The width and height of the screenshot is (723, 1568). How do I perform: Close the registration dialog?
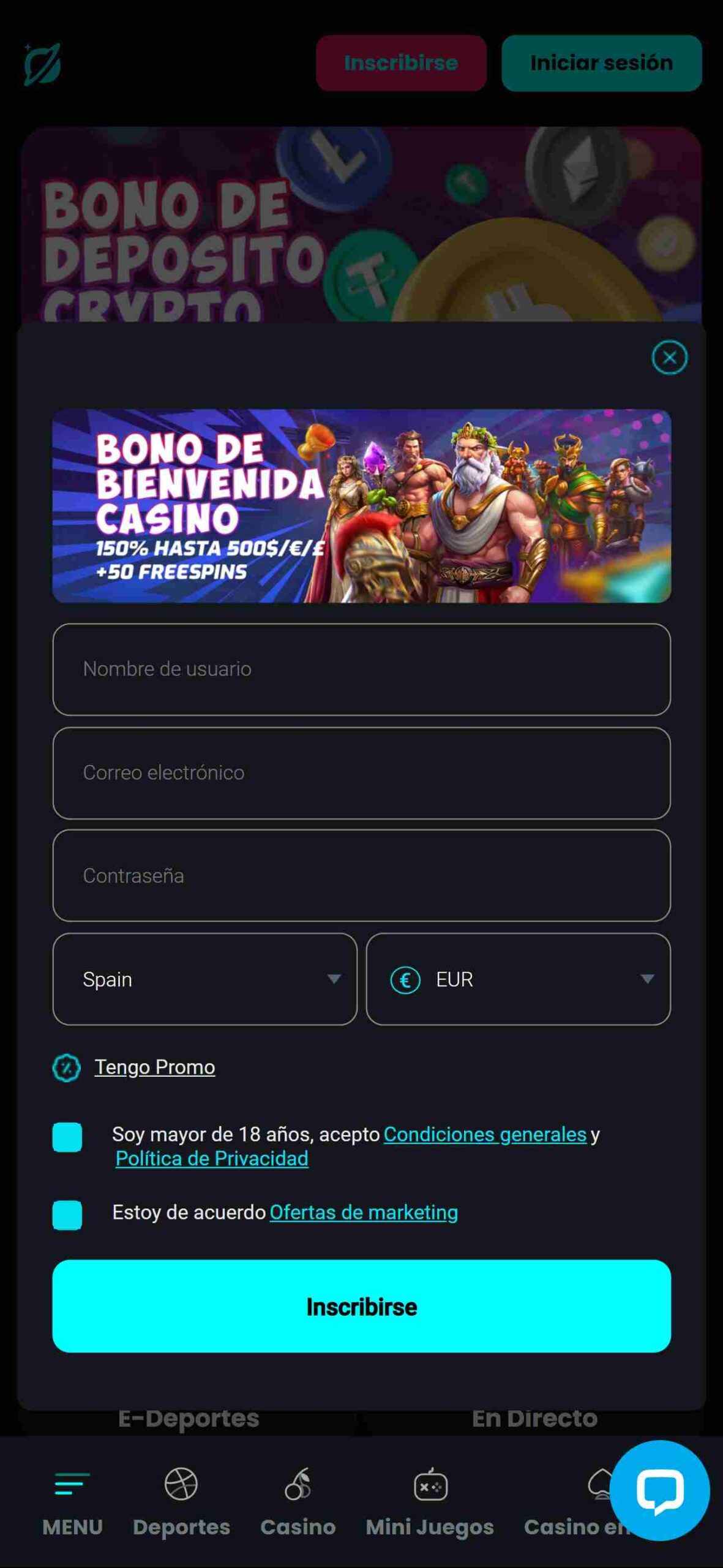click(669, 357)
